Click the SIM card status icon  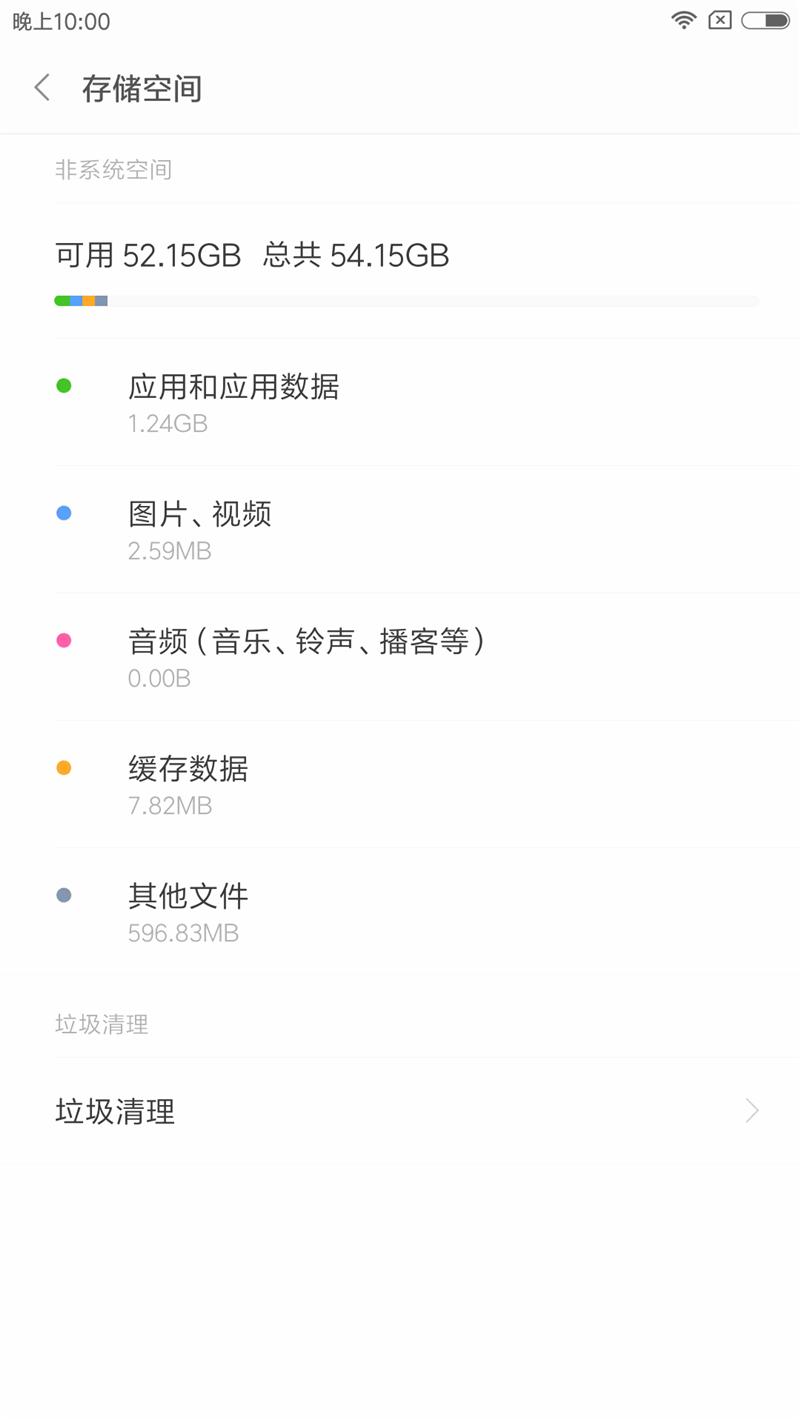click(721, 19)
